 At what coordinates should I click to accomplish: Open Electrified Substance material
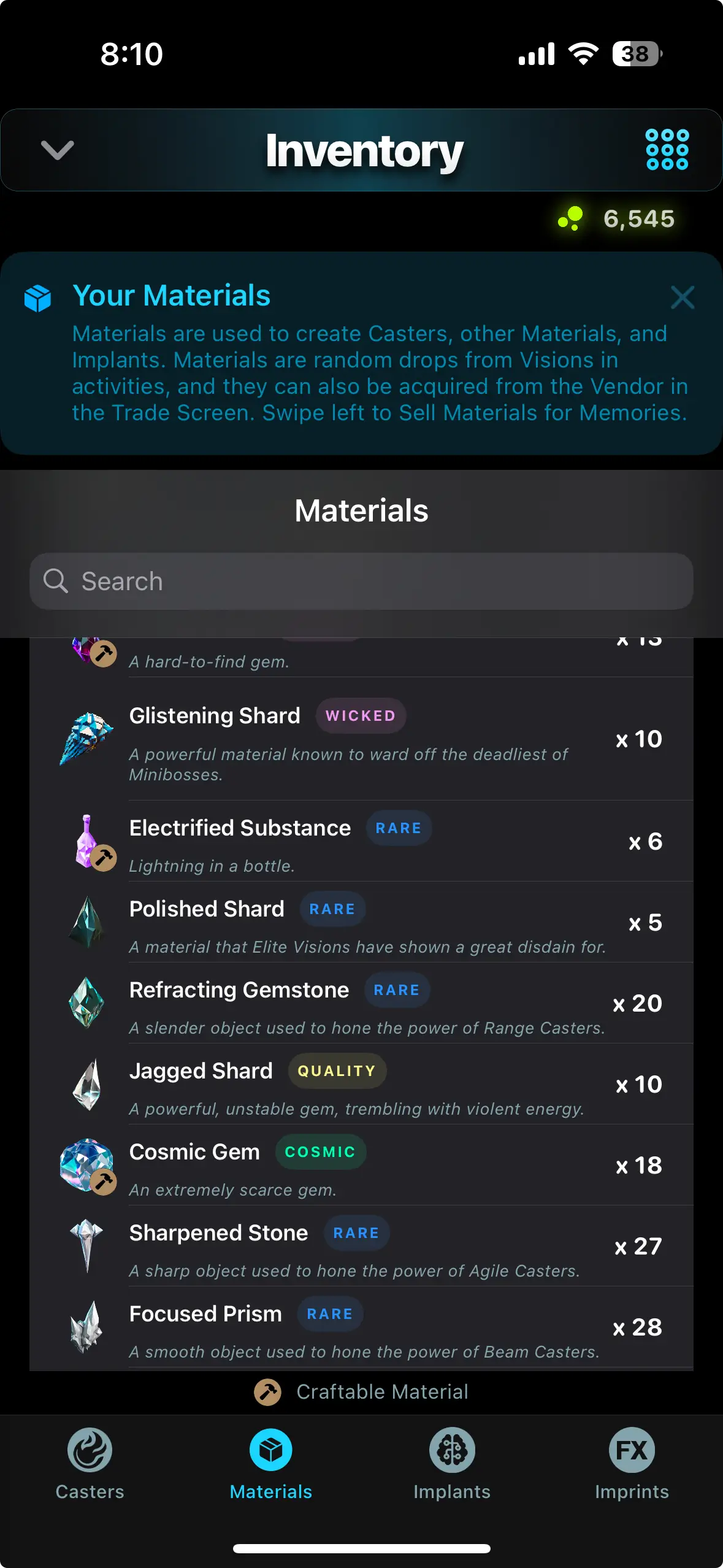(362, 842)
